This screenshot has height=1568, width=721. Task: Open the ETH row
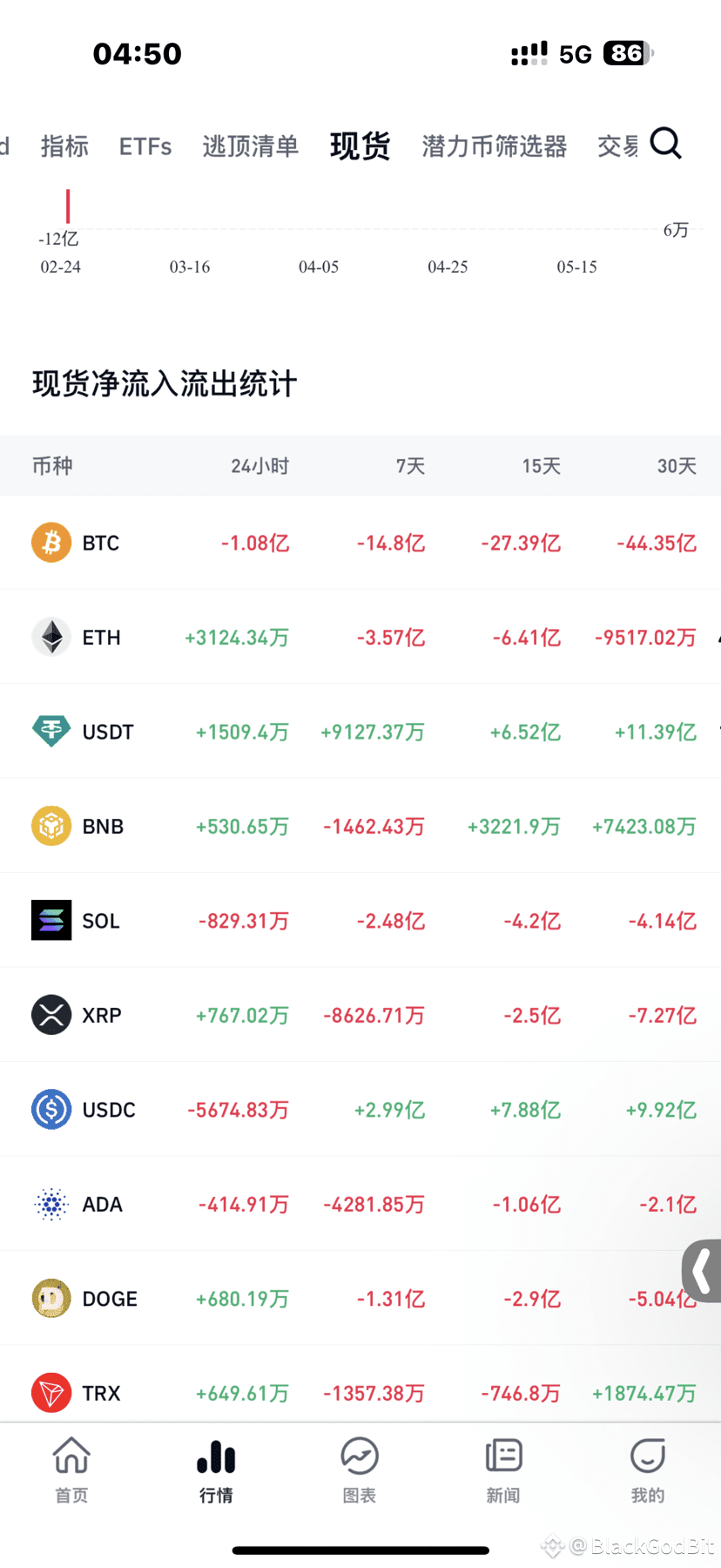[x=360, y=638]
